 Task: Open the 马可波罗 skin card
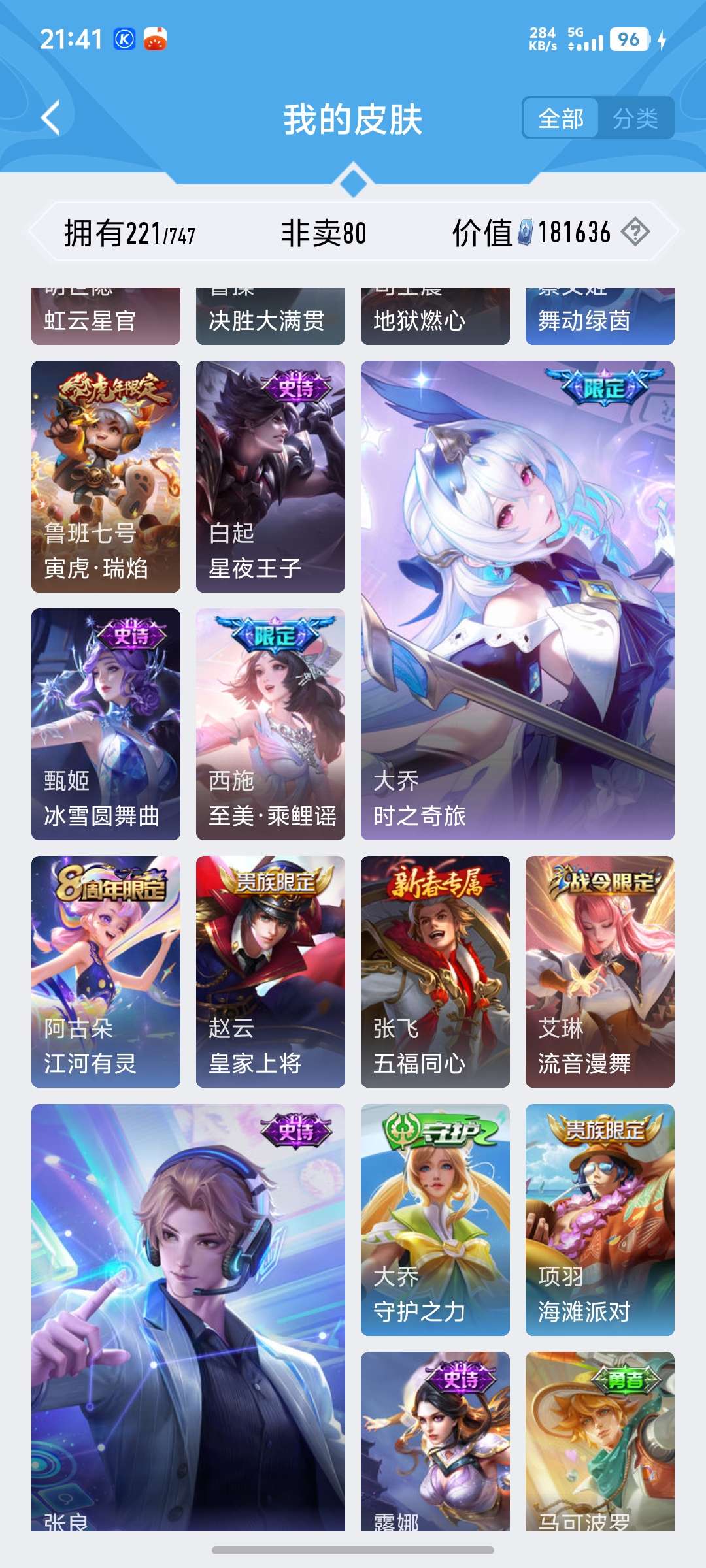(x=600, y=1441)
